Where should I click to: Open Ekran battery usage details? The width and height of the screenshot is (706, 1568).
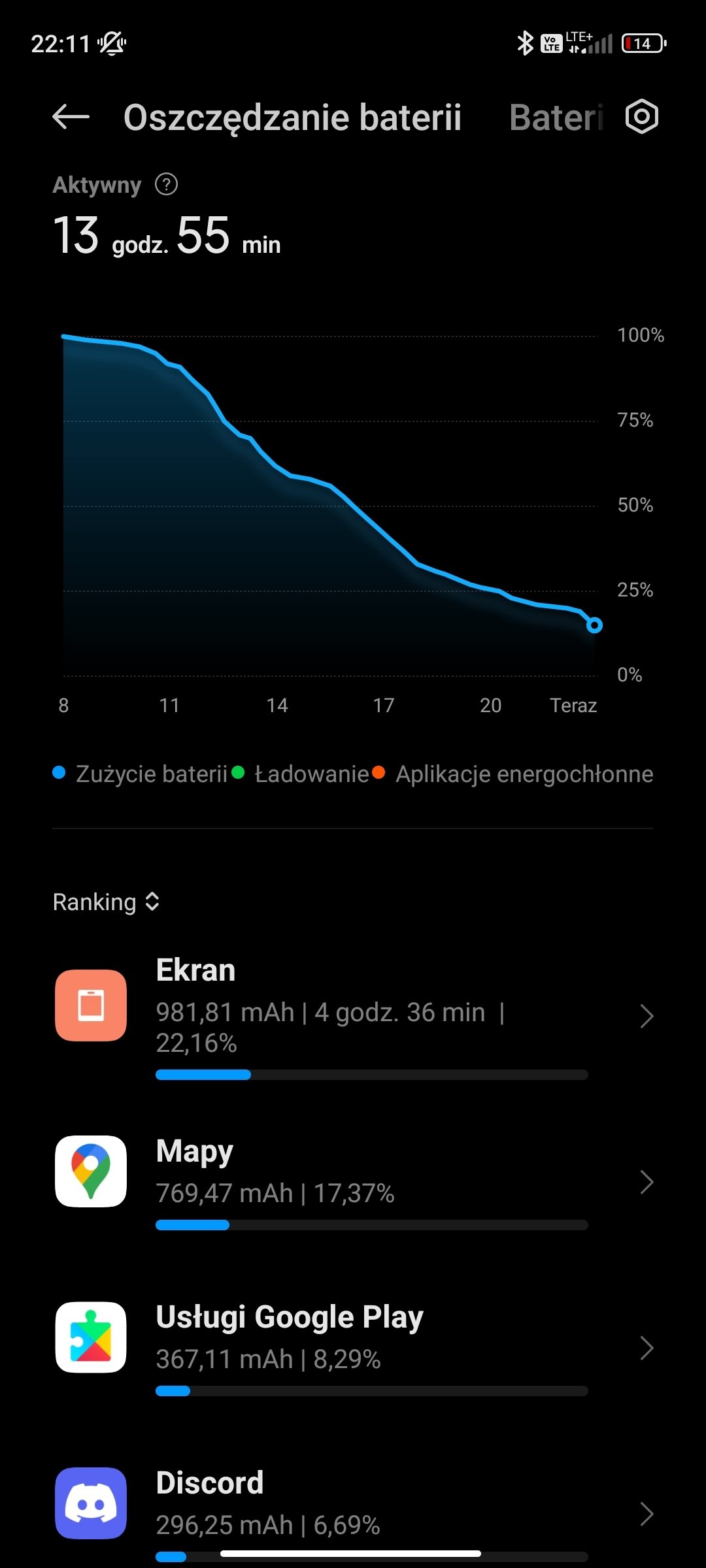pyautogui.click(x=353, y=1017)
